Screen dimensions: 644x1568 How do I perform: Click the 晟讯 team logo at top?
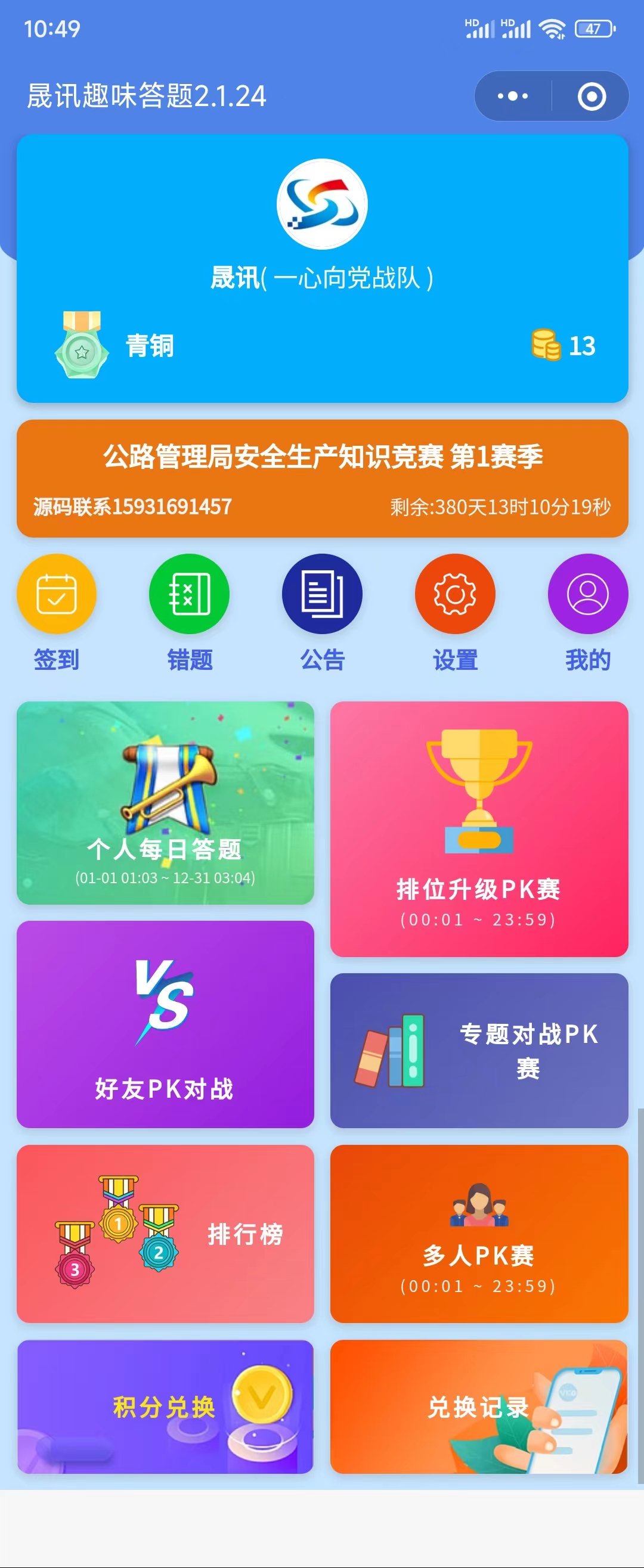323,204
